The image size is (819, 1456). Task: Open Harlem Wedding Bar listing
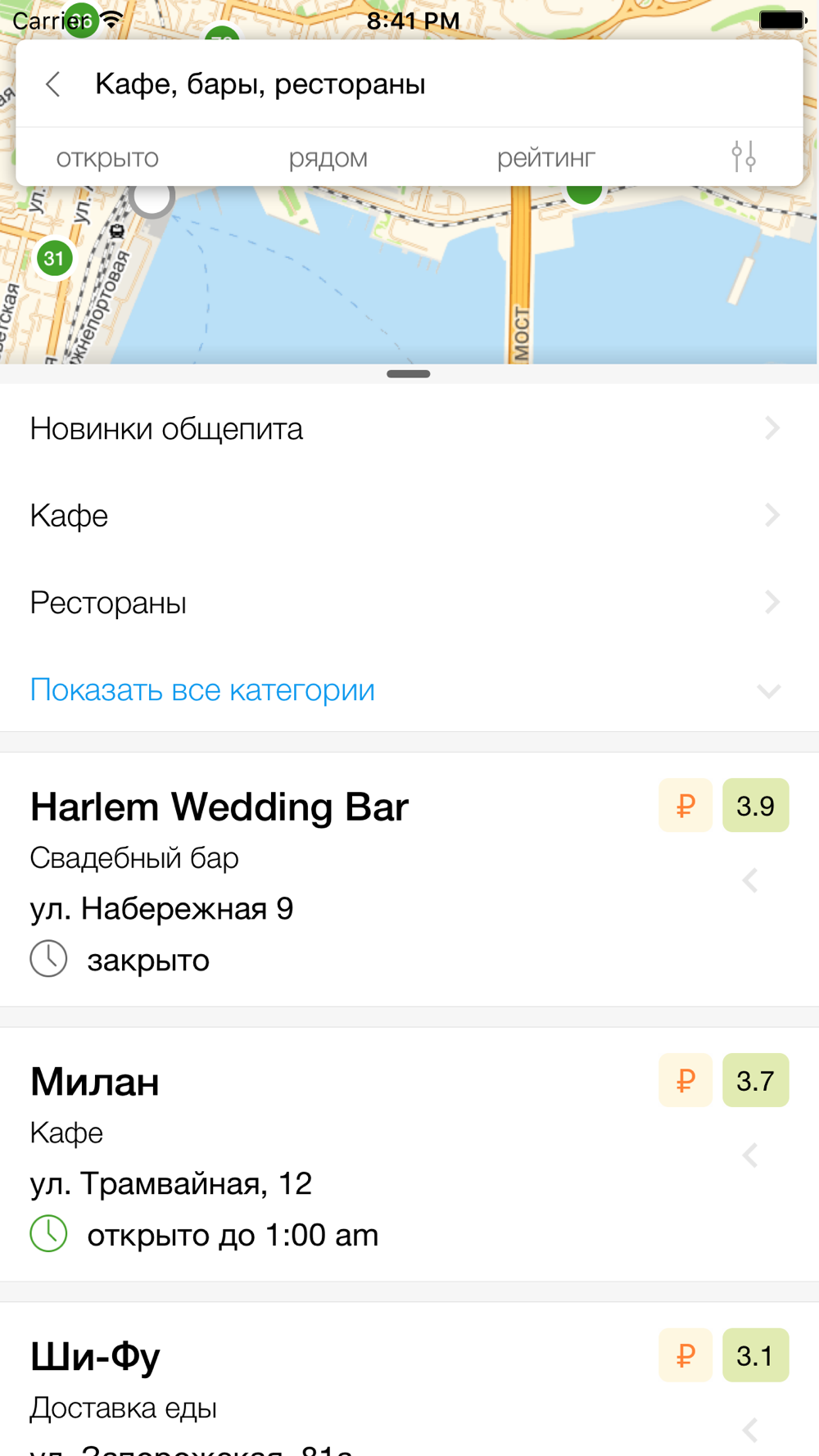(409, 879)
